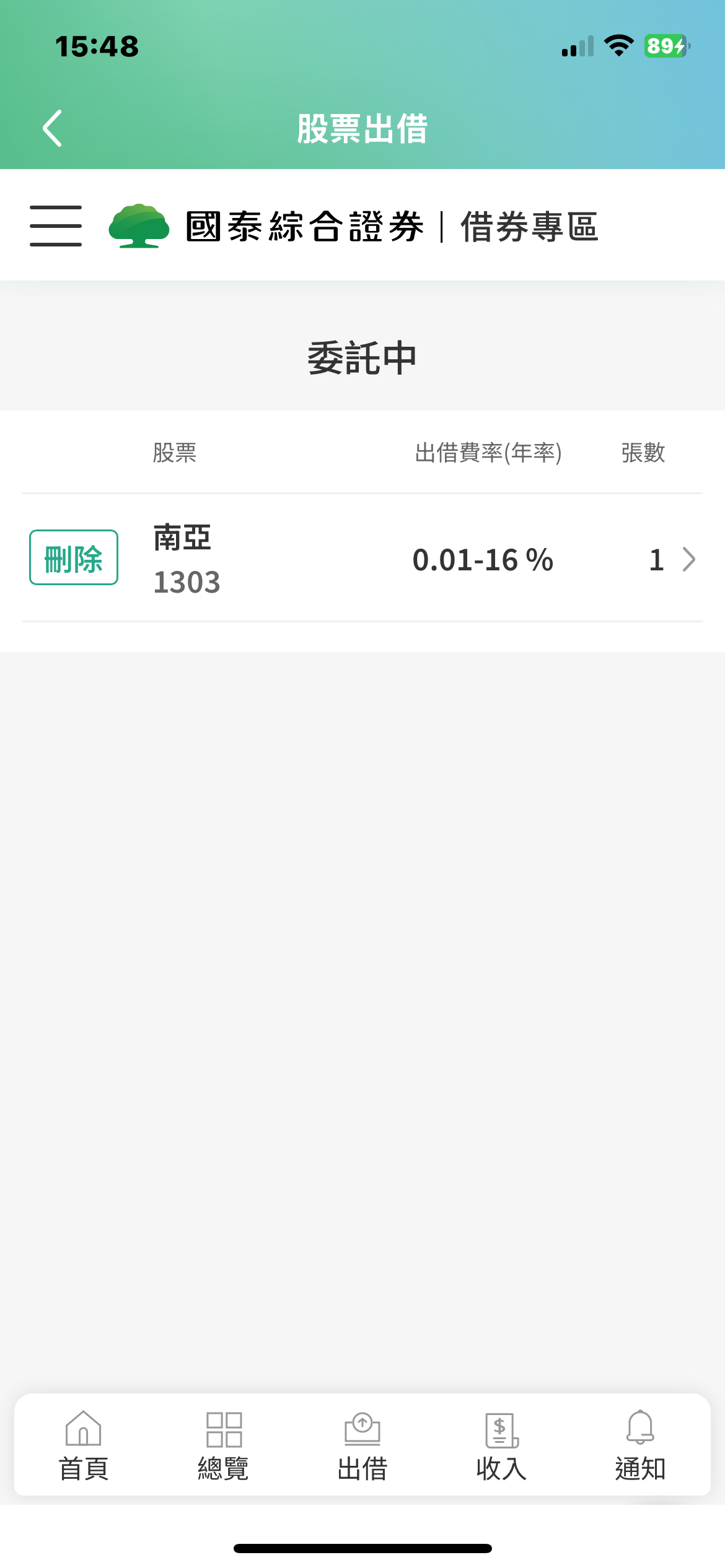The image size is (725, 1568).
Task: Go back from the 股票出借 screen
Action: click(x=53, y=128)
